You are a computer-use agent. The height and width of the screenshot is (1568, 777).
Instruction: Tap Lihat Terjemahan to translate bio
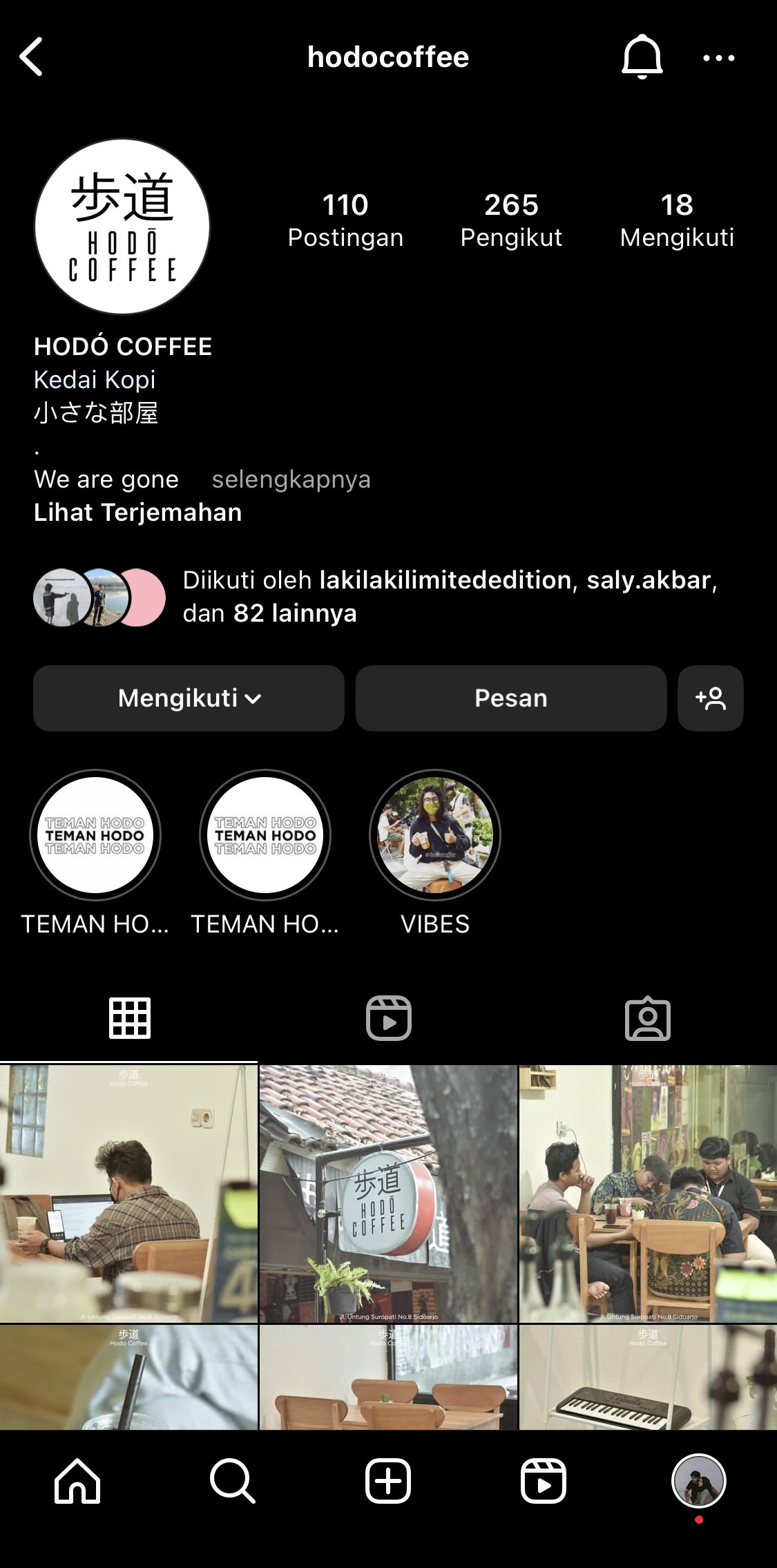click(x=138, y=513)
